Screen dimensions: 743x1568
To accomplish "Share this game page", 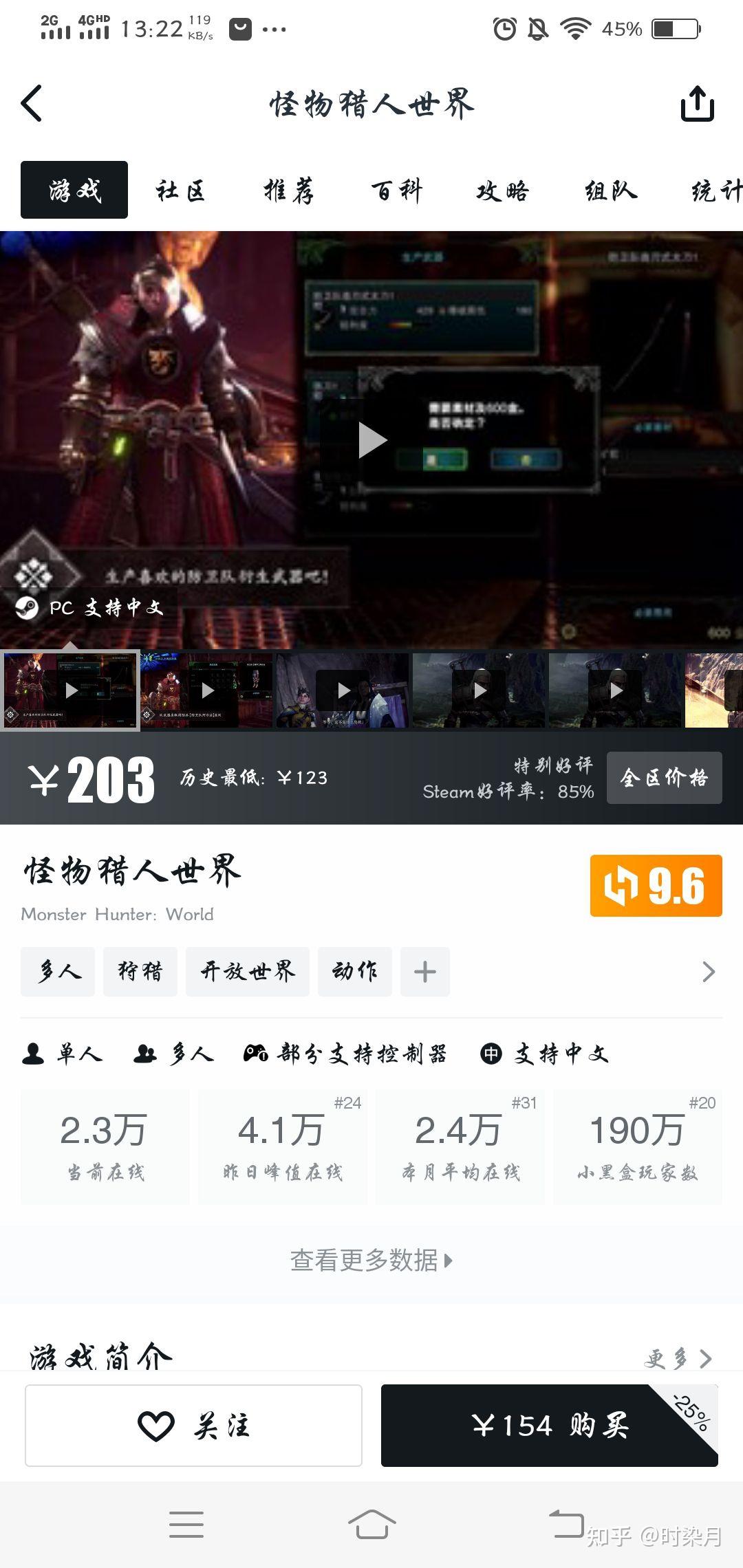I will [x=697, y=104].
